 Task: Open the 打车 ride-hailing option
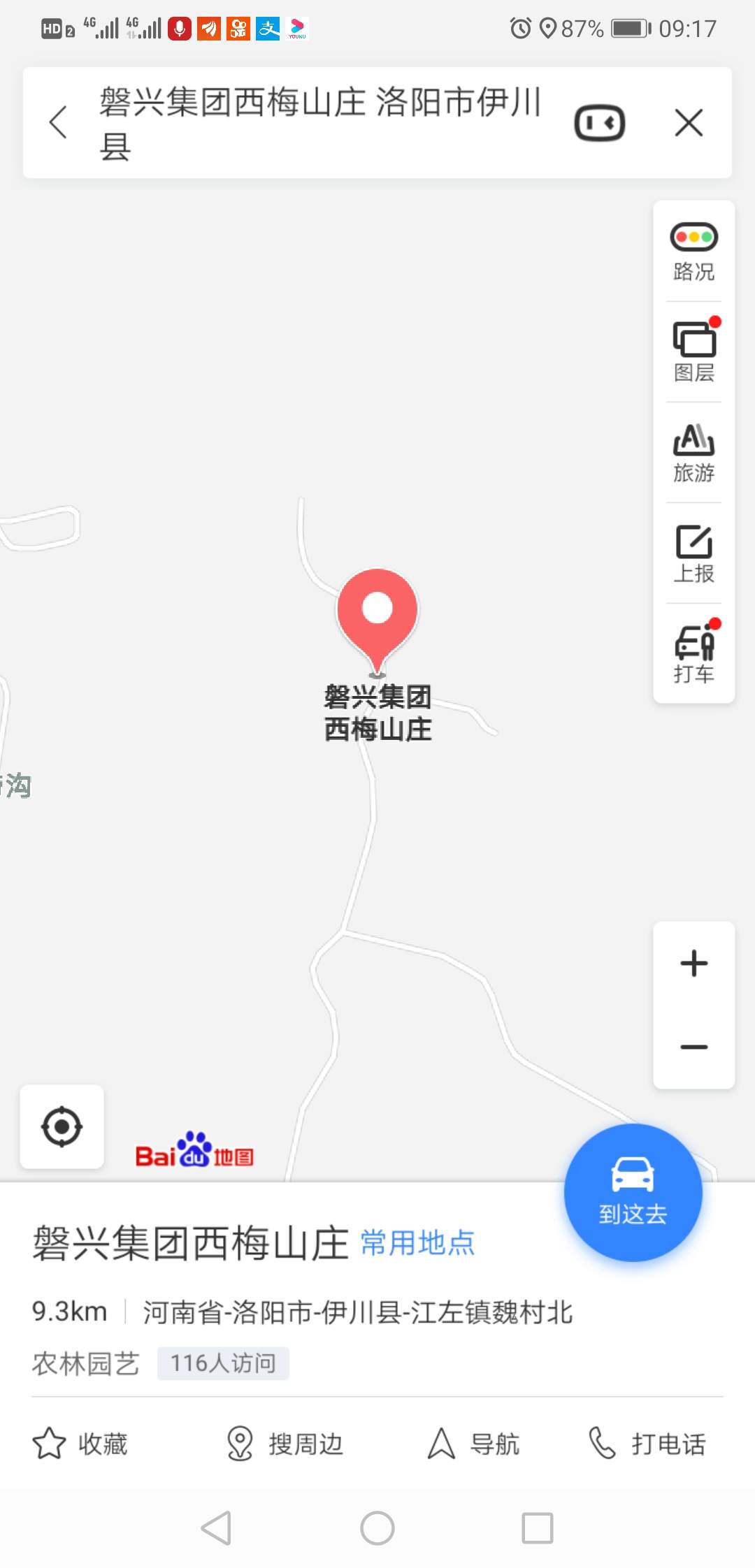point(693,653)
